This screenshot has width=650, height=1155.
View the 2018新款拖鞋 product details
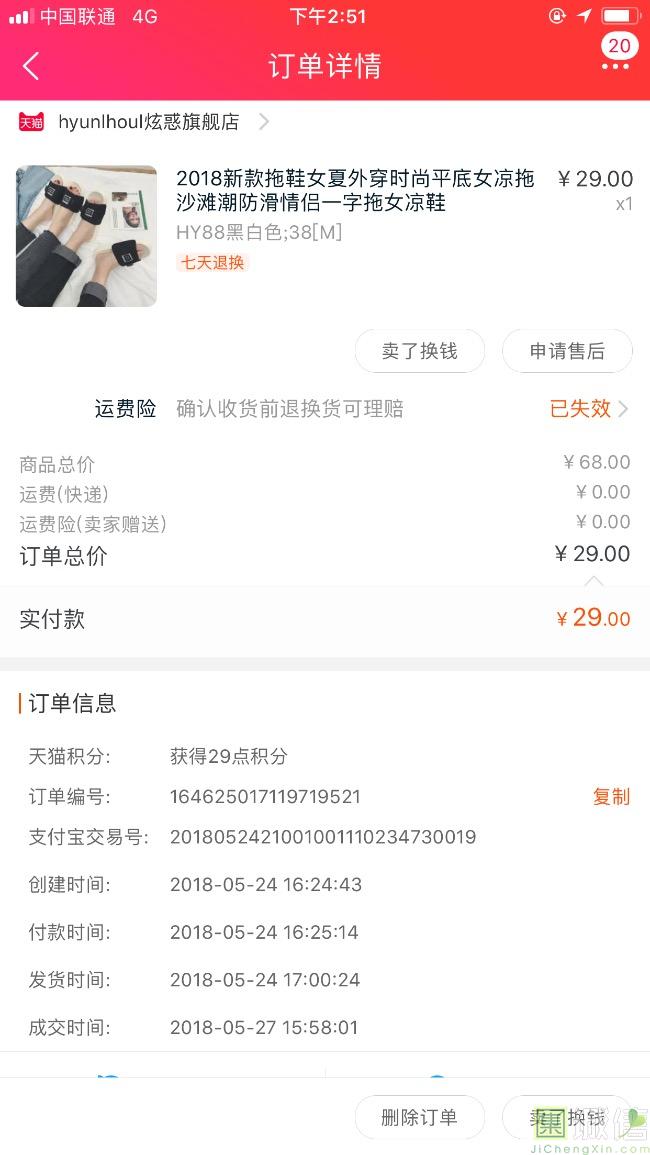[354, 191]
